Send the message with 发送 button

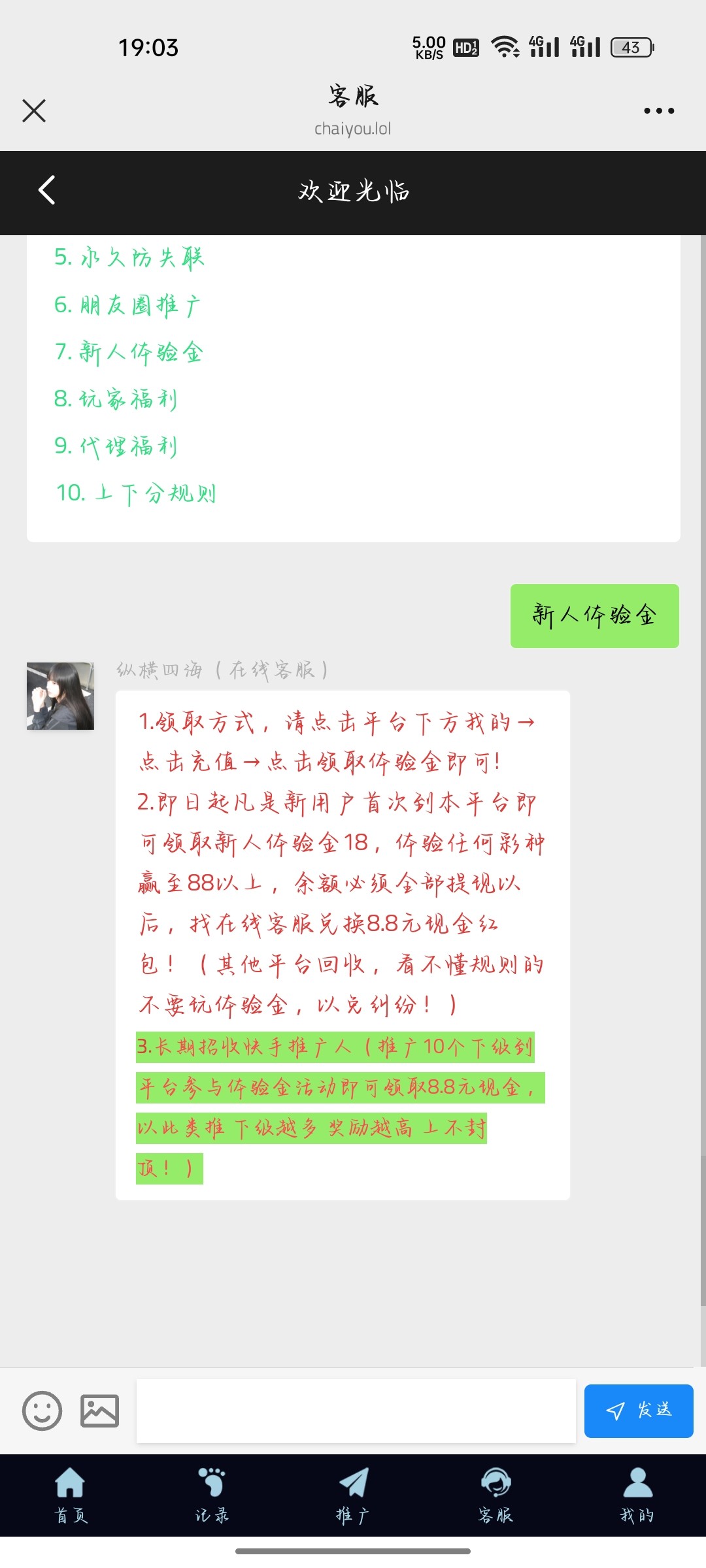(638, 1410)
